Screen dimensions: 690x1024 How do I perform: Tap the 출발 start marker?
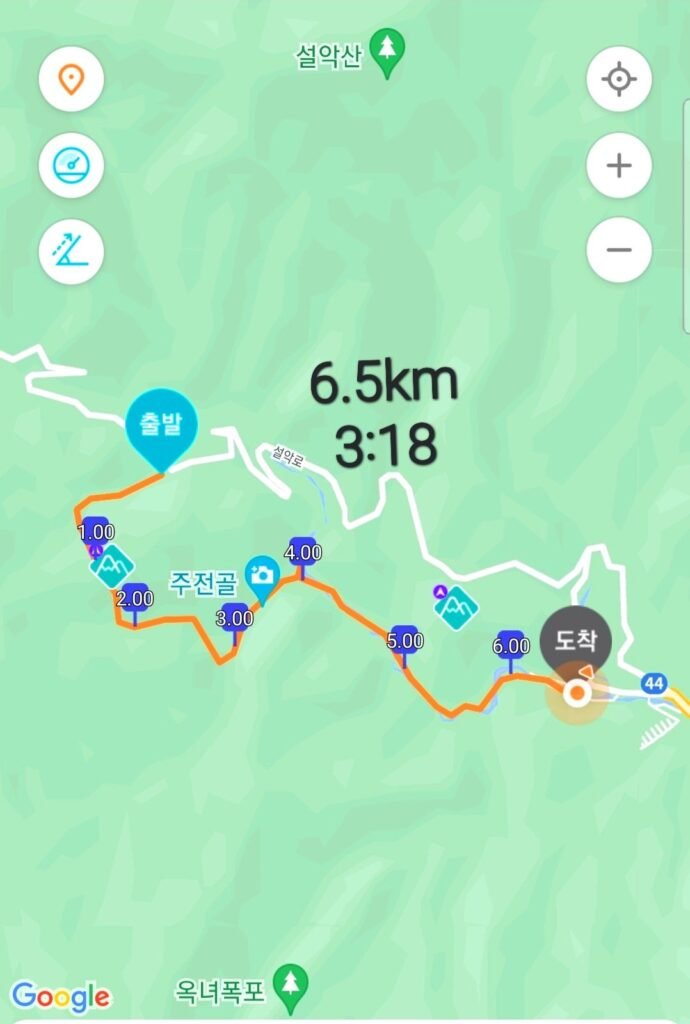tap(162, 428)
